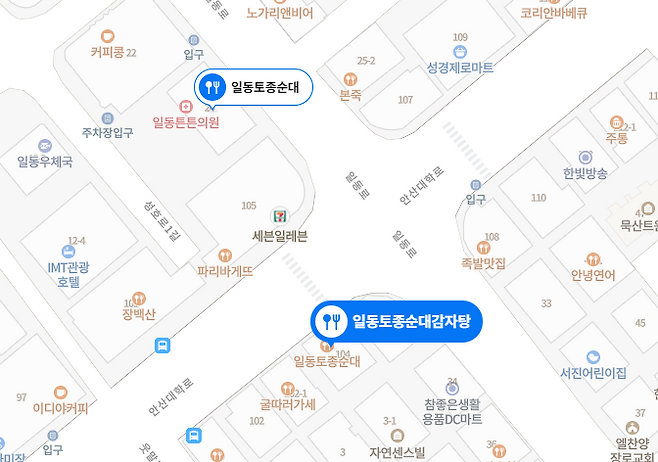Select the 일동토종순대 blue marker
Screen dimensions: 658x462
pyautogui.click(x=254, y=87)
